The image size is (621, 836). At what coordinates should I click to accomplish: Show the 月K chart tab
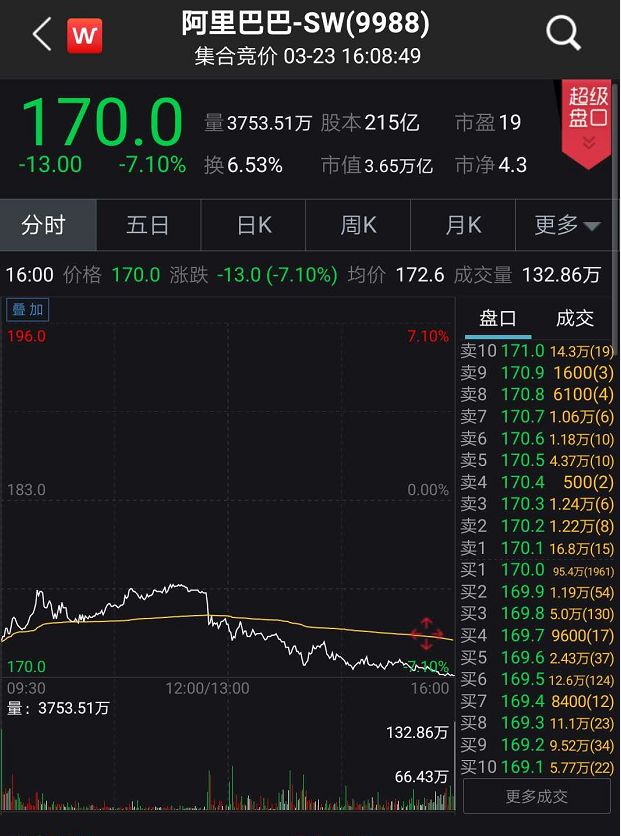[x=463, y=225]
